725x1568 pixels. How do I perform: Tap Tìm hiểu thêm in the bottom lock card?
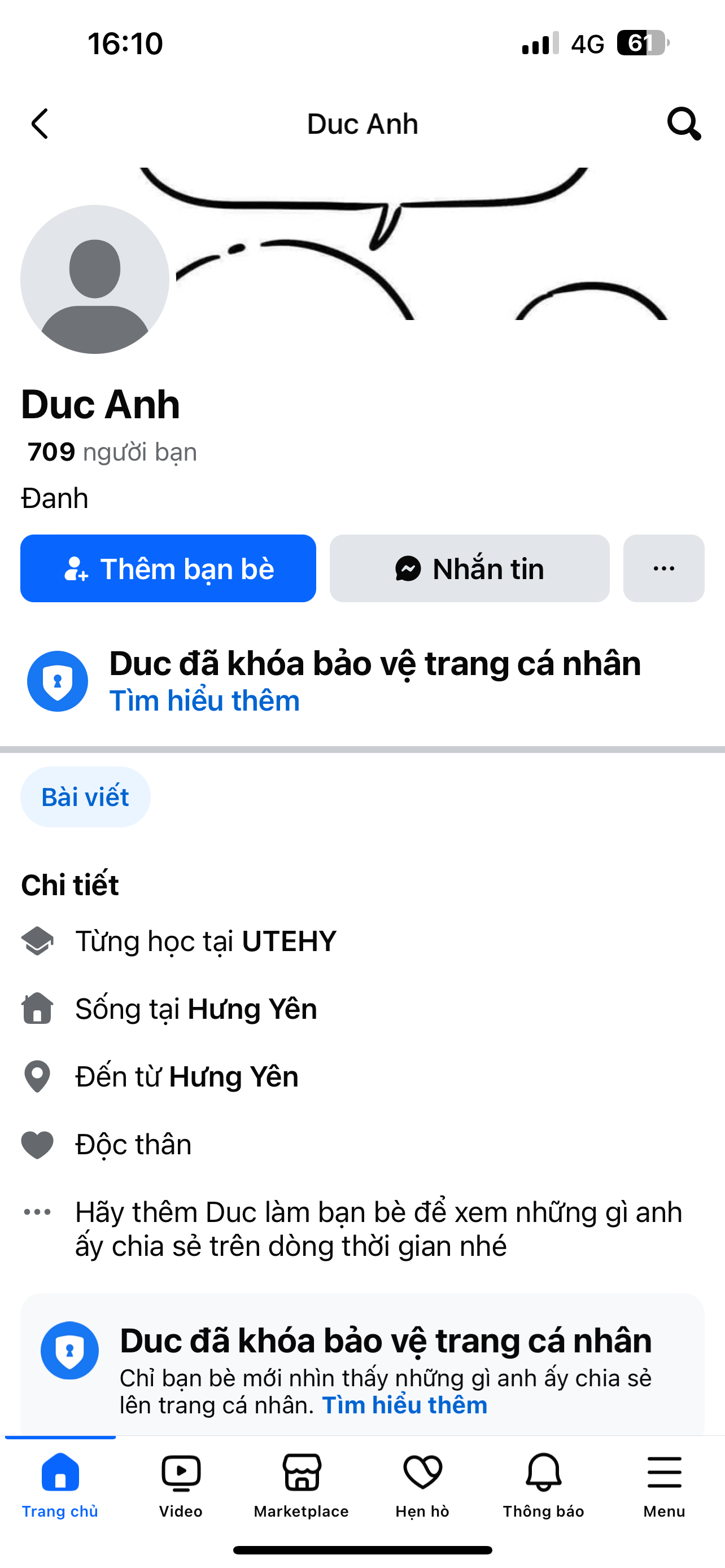[404, 1405]
